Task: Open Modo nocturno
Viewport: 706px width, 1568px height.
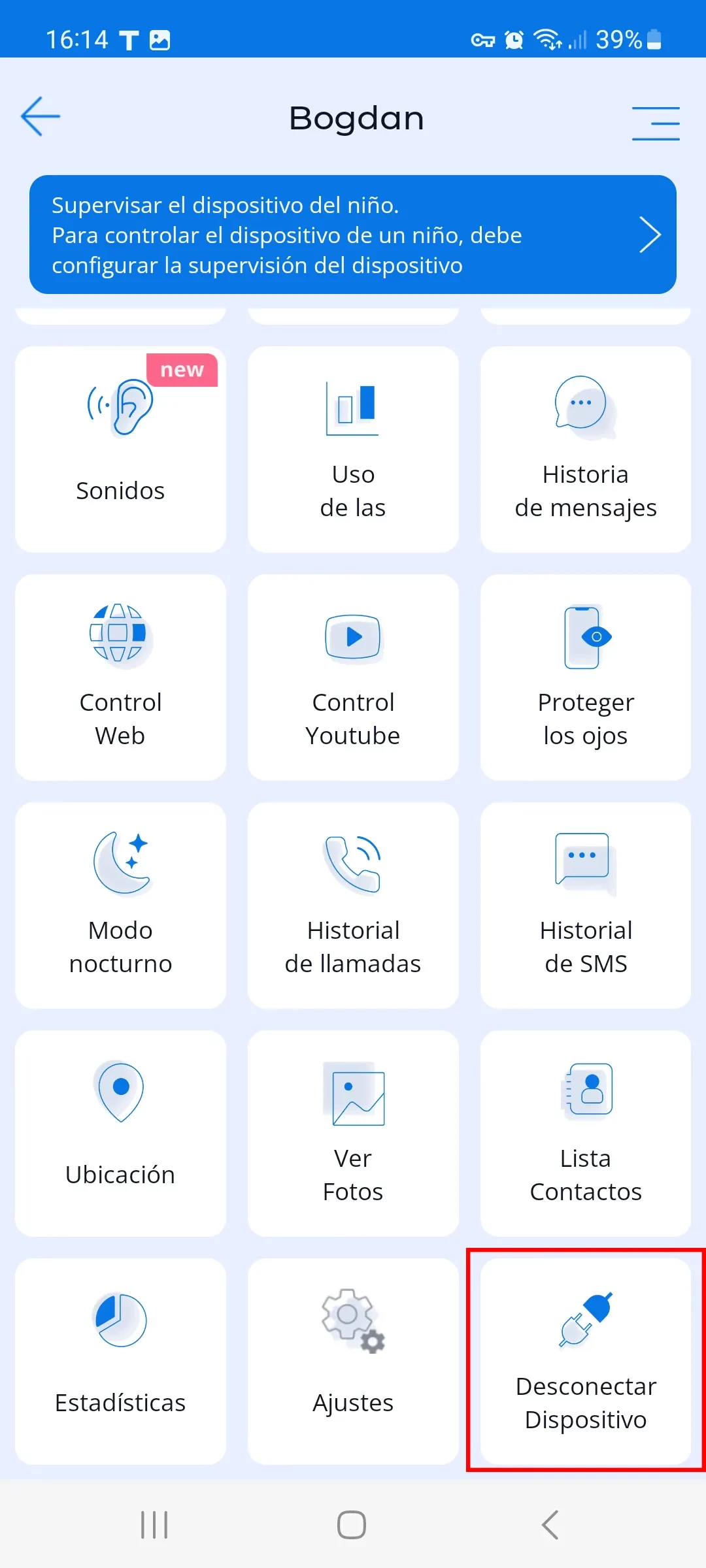Action: [120, 906]
